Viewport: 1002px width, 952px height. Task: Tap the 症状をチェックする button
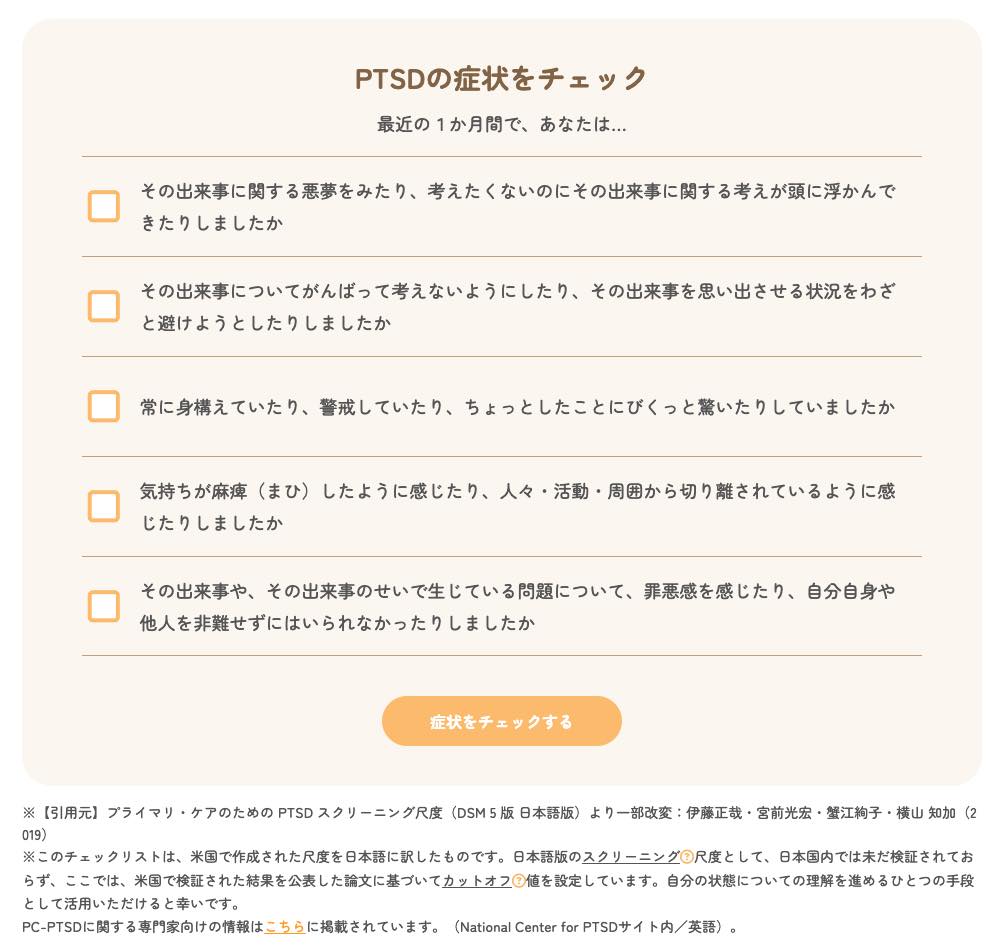[x=501, y=721]
